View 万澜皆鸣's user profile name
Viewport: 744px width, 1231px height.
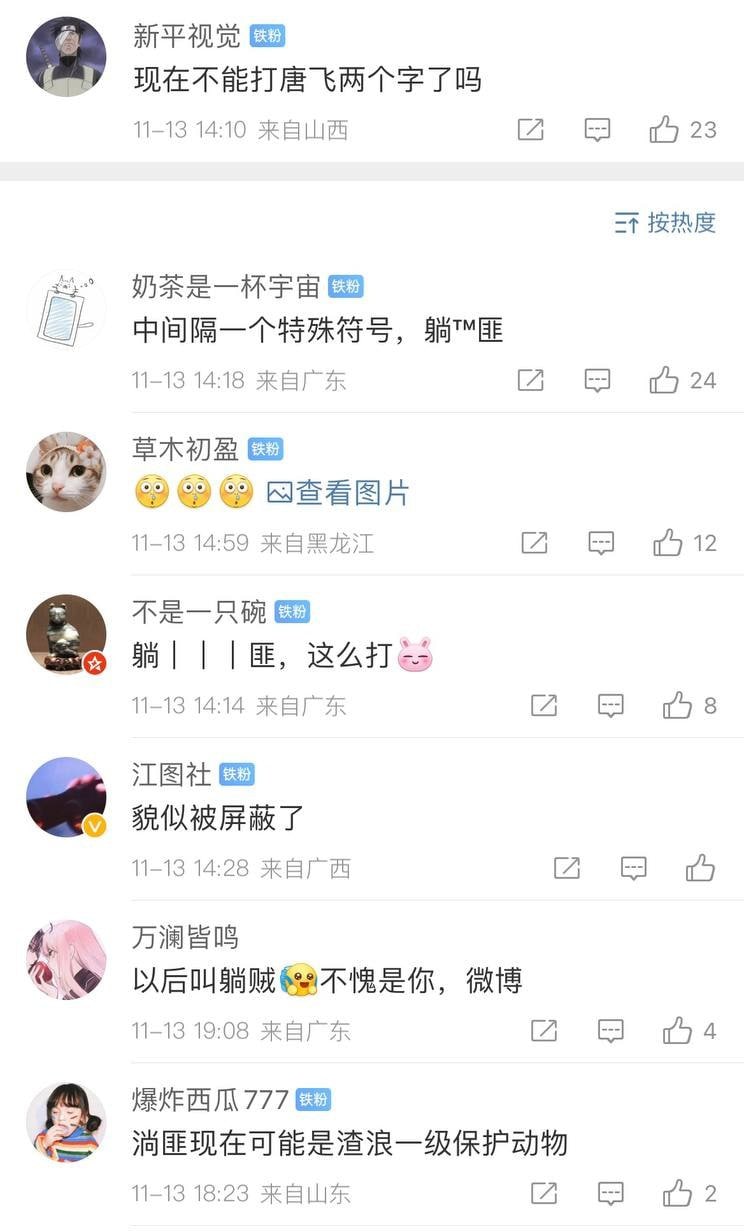pyautogui.click(x=185, y=937)
